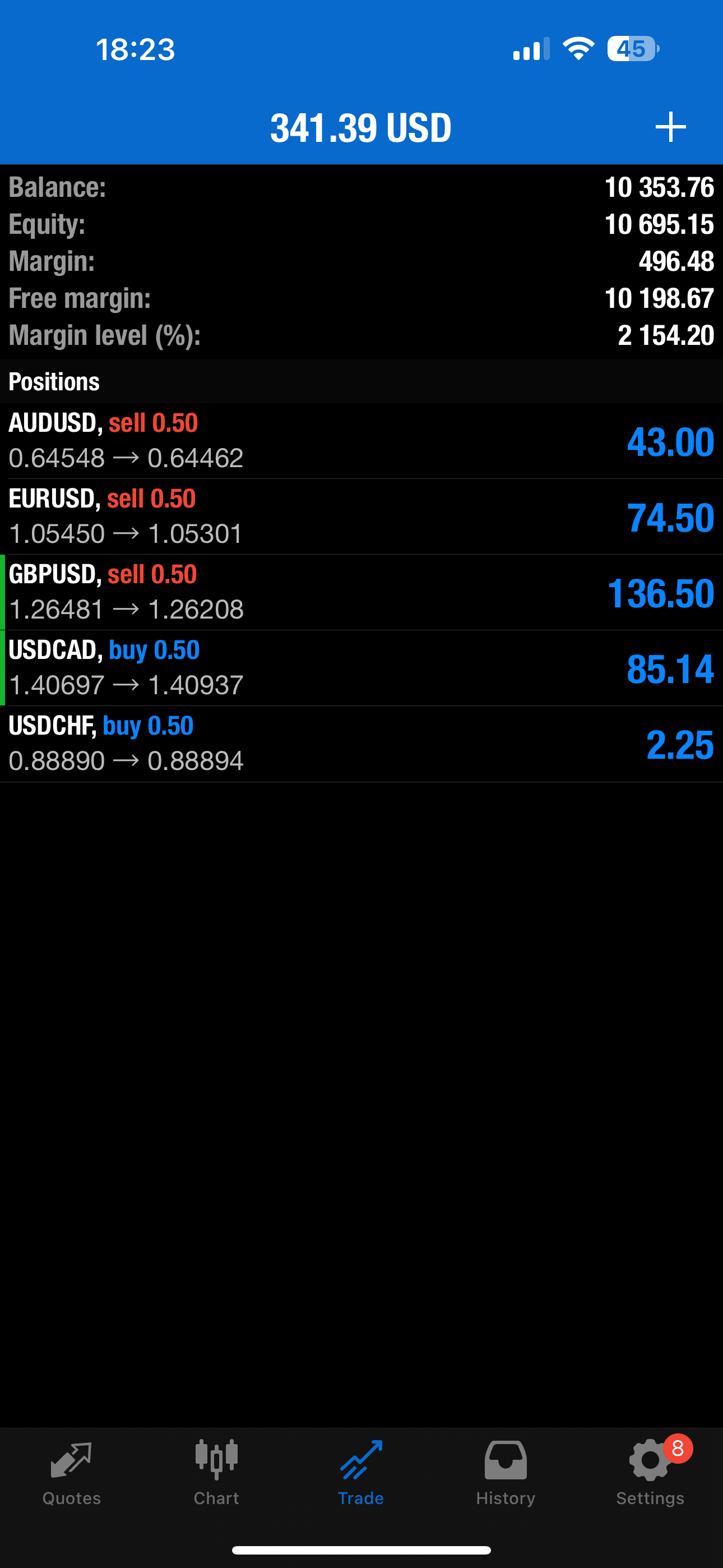This screenshot has width=723, height=1568.
Task: Select the GBPUSD sell position
Action: coord(361,592)
